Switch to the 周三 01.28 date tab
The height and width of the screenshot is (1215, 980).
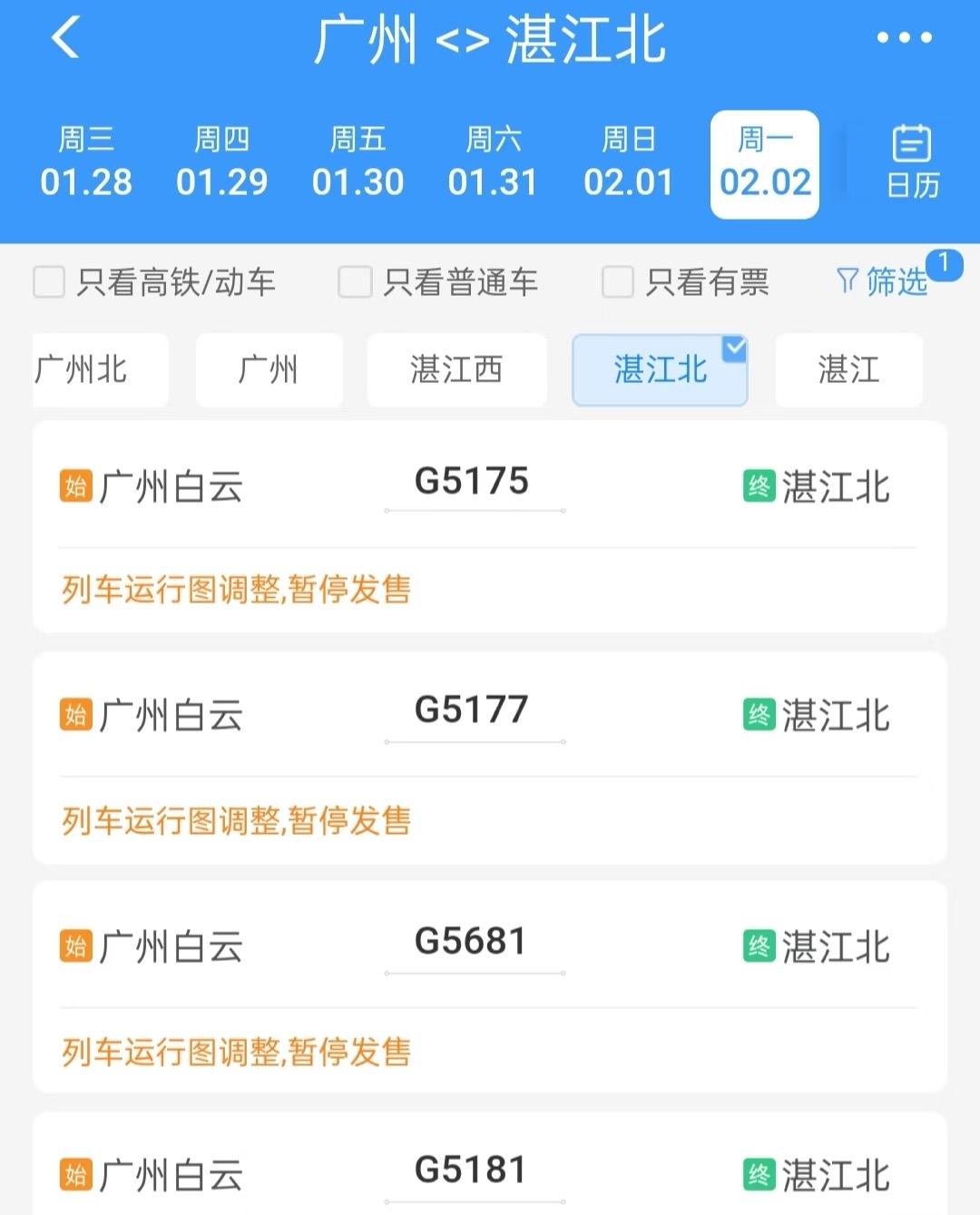(87, 163)
